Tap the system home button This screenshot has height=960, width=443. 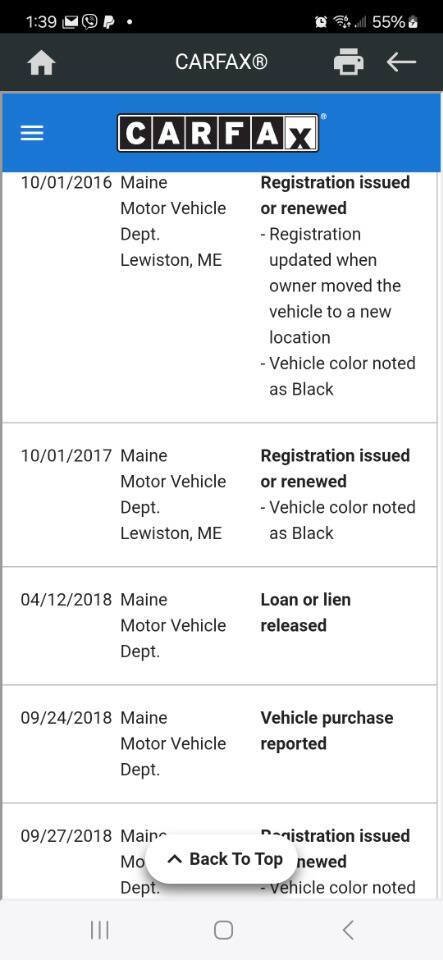tap(223, 930)
